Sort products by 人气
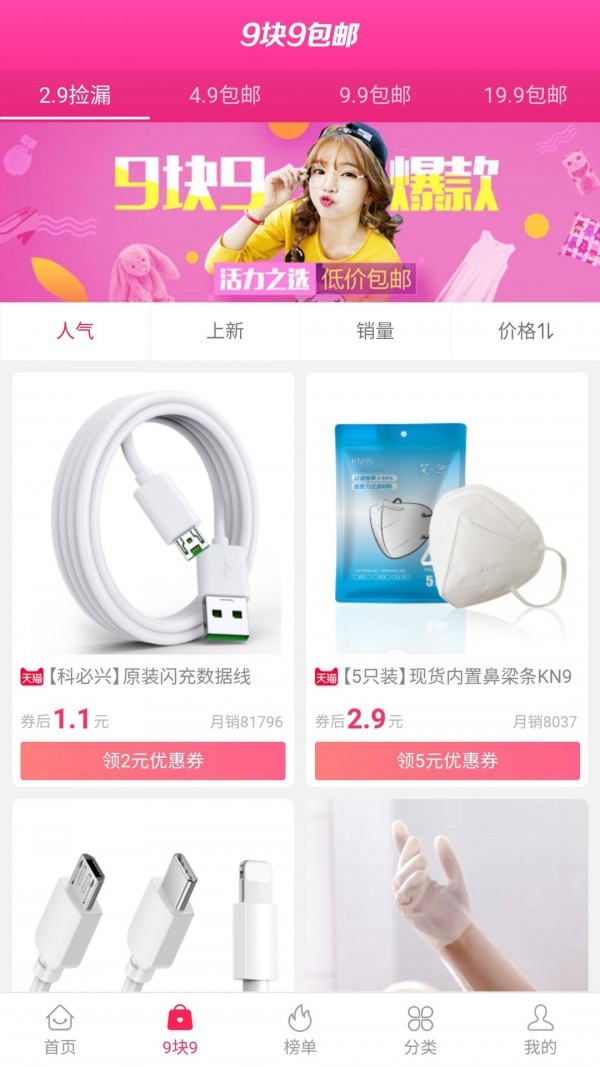The height and width of the screenshot is (1067, 600). click(x=75, y=331)
